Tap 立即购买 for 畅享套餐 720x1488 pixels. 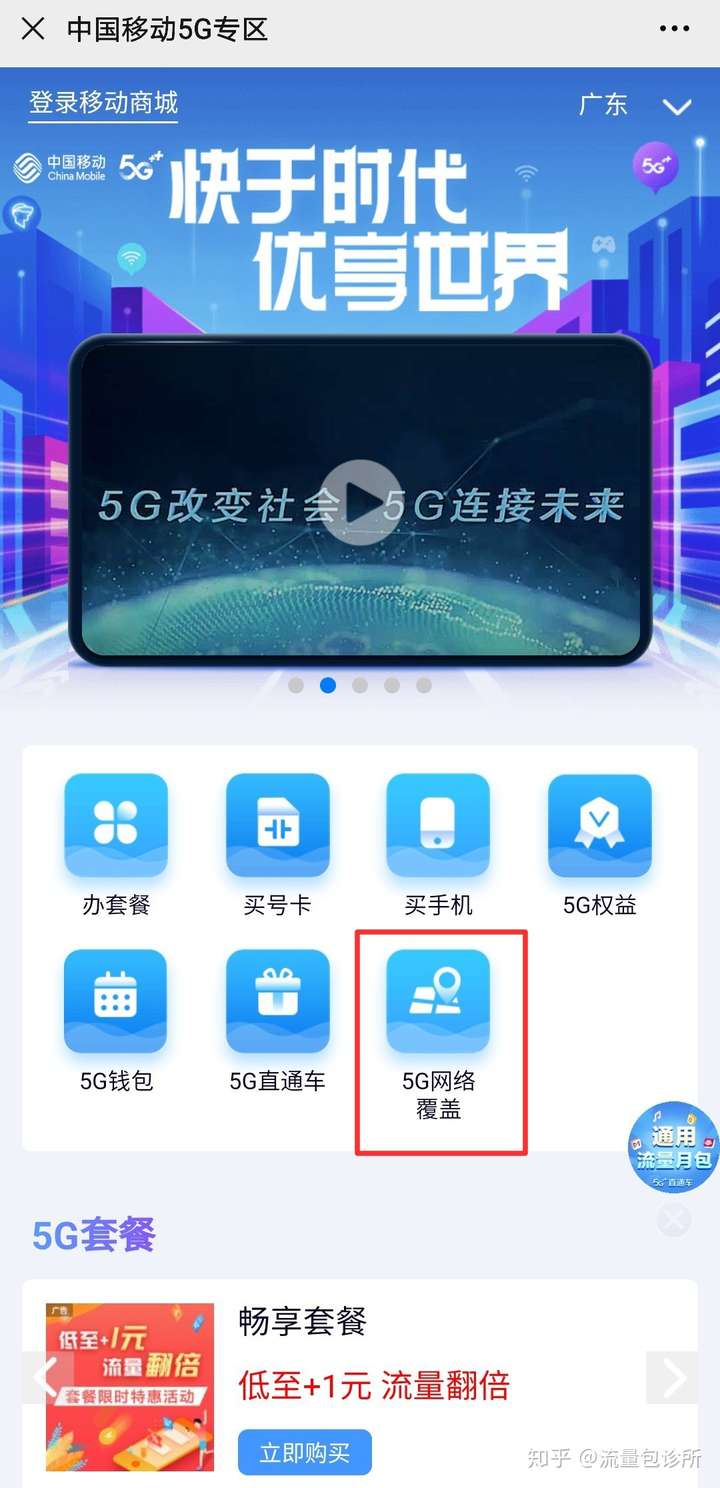[x=304, y=1452]
